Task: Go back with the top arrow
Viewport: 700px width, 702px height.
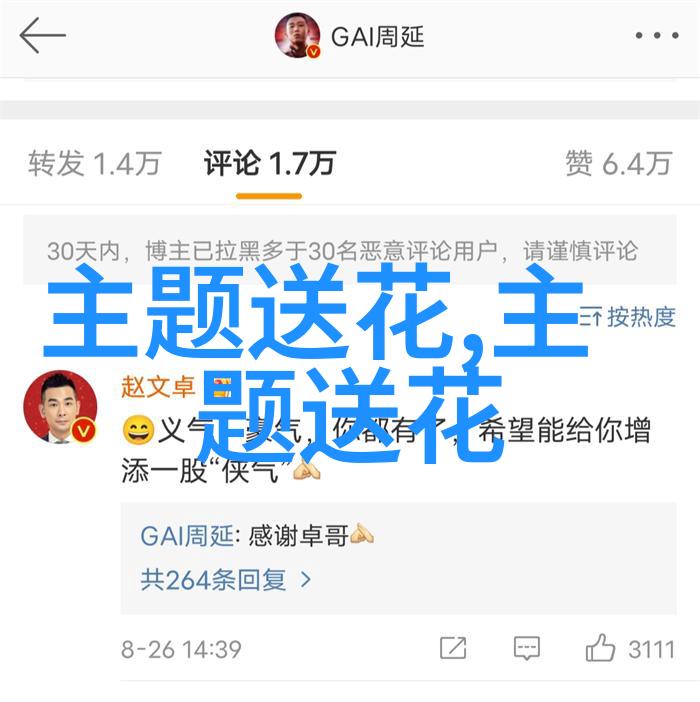Action: 42,37
